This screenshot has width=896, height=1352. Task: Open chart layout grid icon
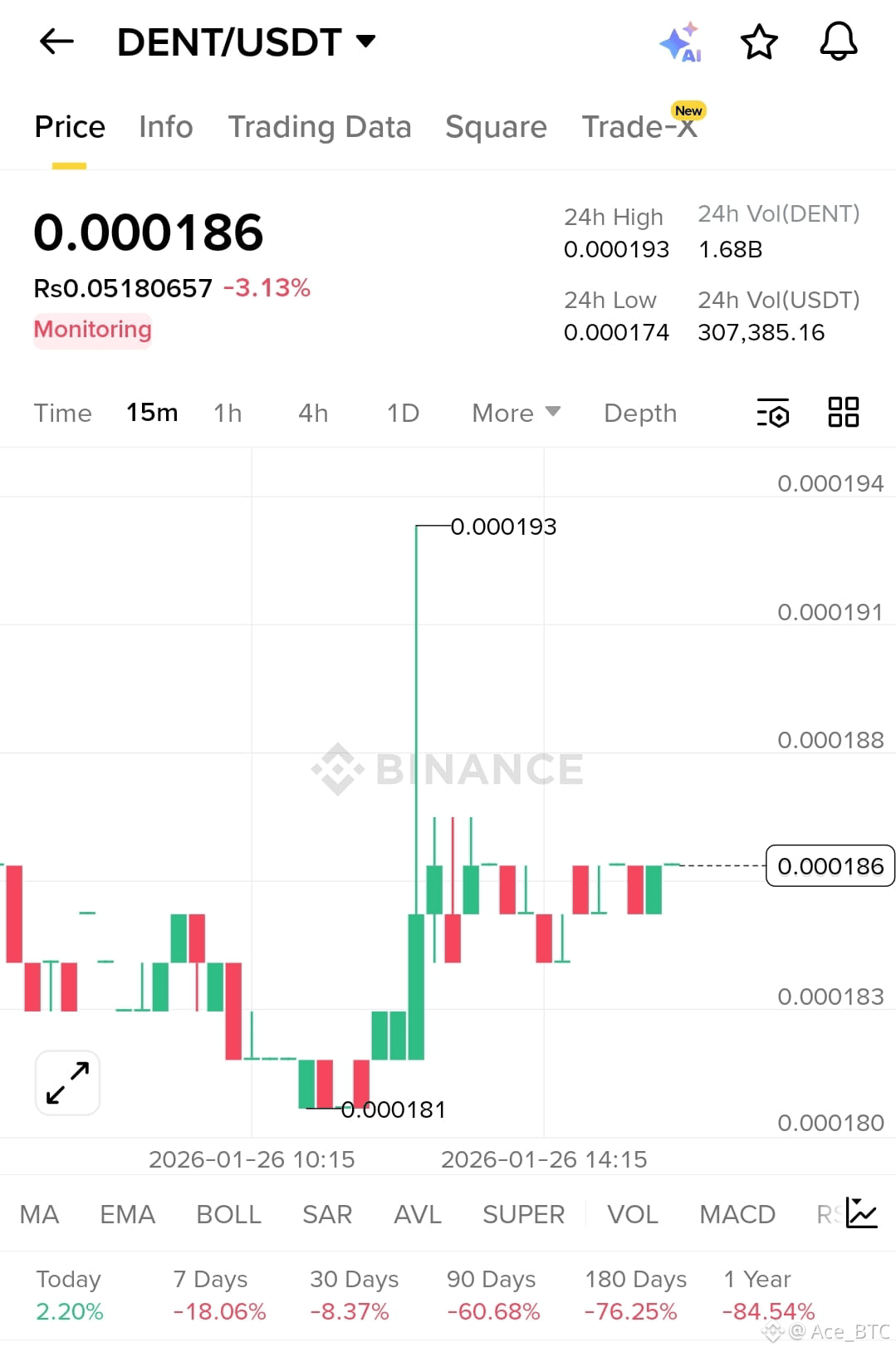pos(843,413)
